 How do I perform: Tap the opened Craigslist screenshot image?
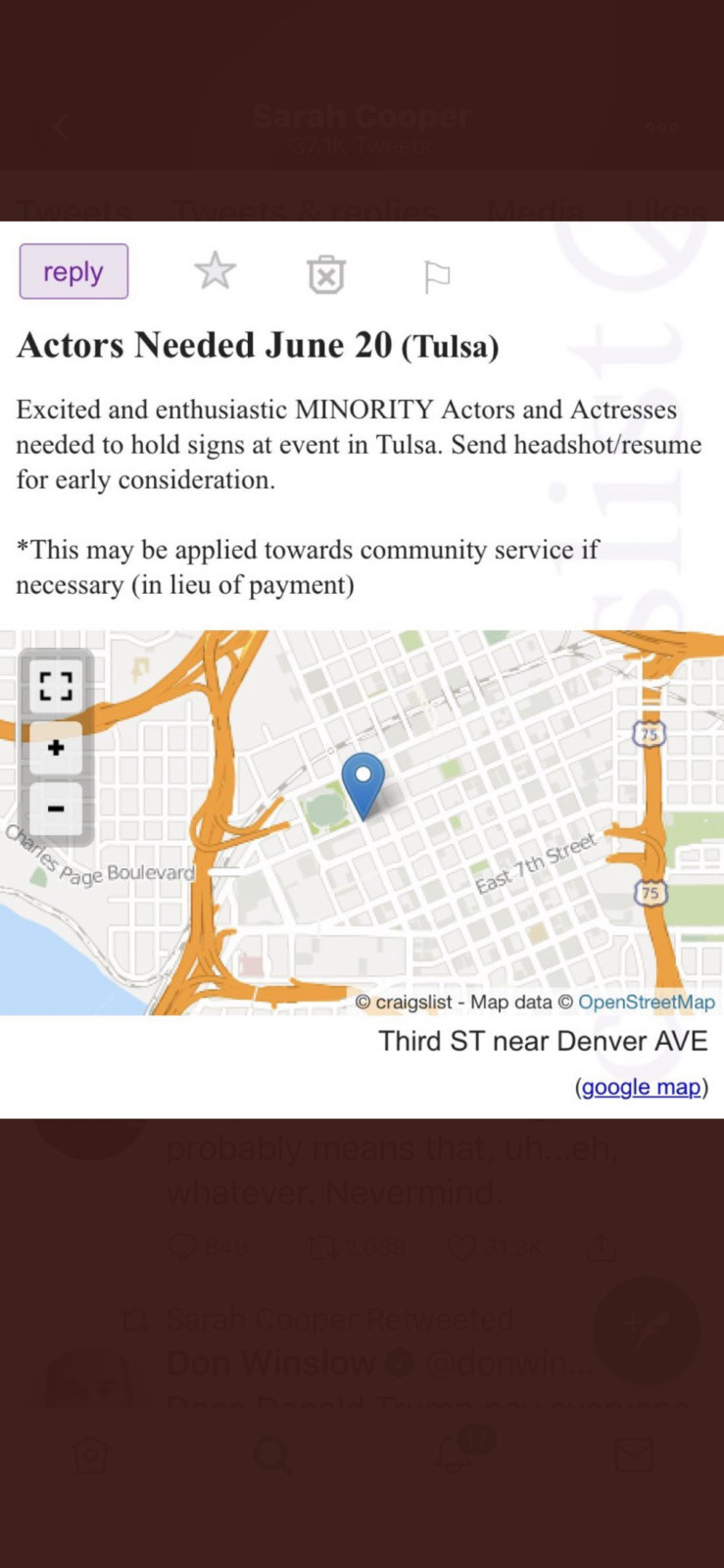[362, 669]
